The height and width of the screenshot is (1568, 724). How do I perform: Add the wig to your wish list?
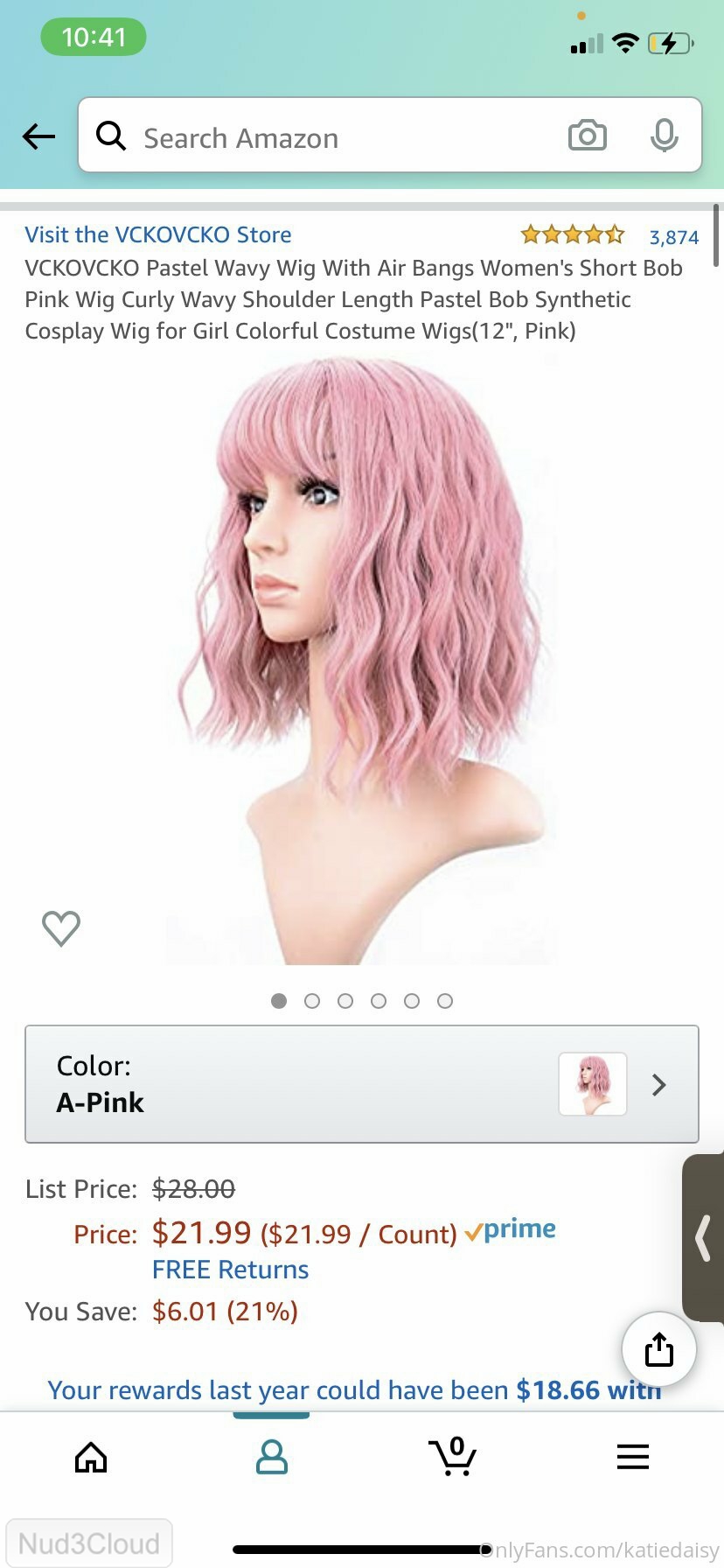pos(61,928)
